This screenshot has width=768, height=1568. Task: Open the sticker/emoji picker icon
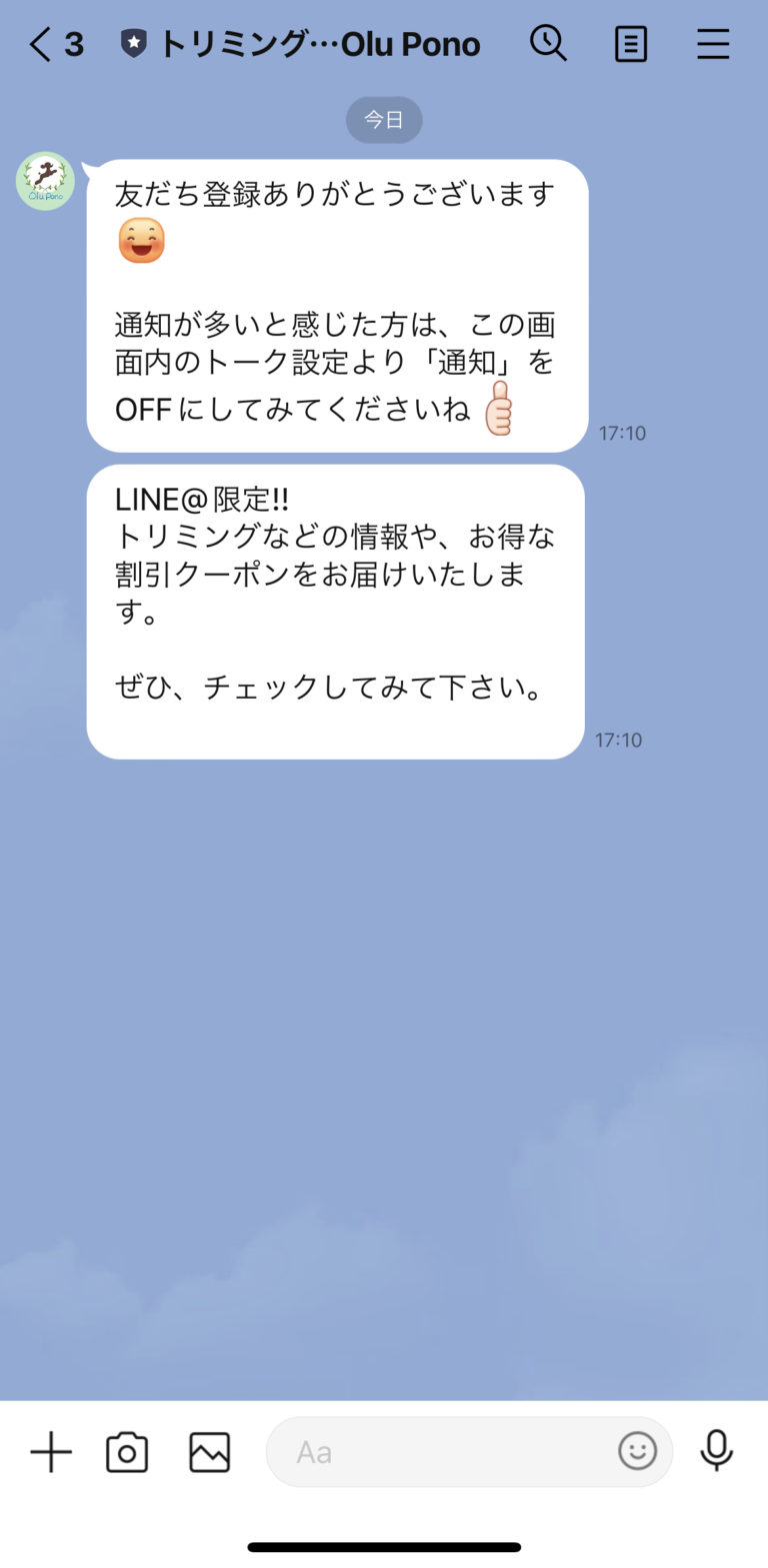point(637,1451)
